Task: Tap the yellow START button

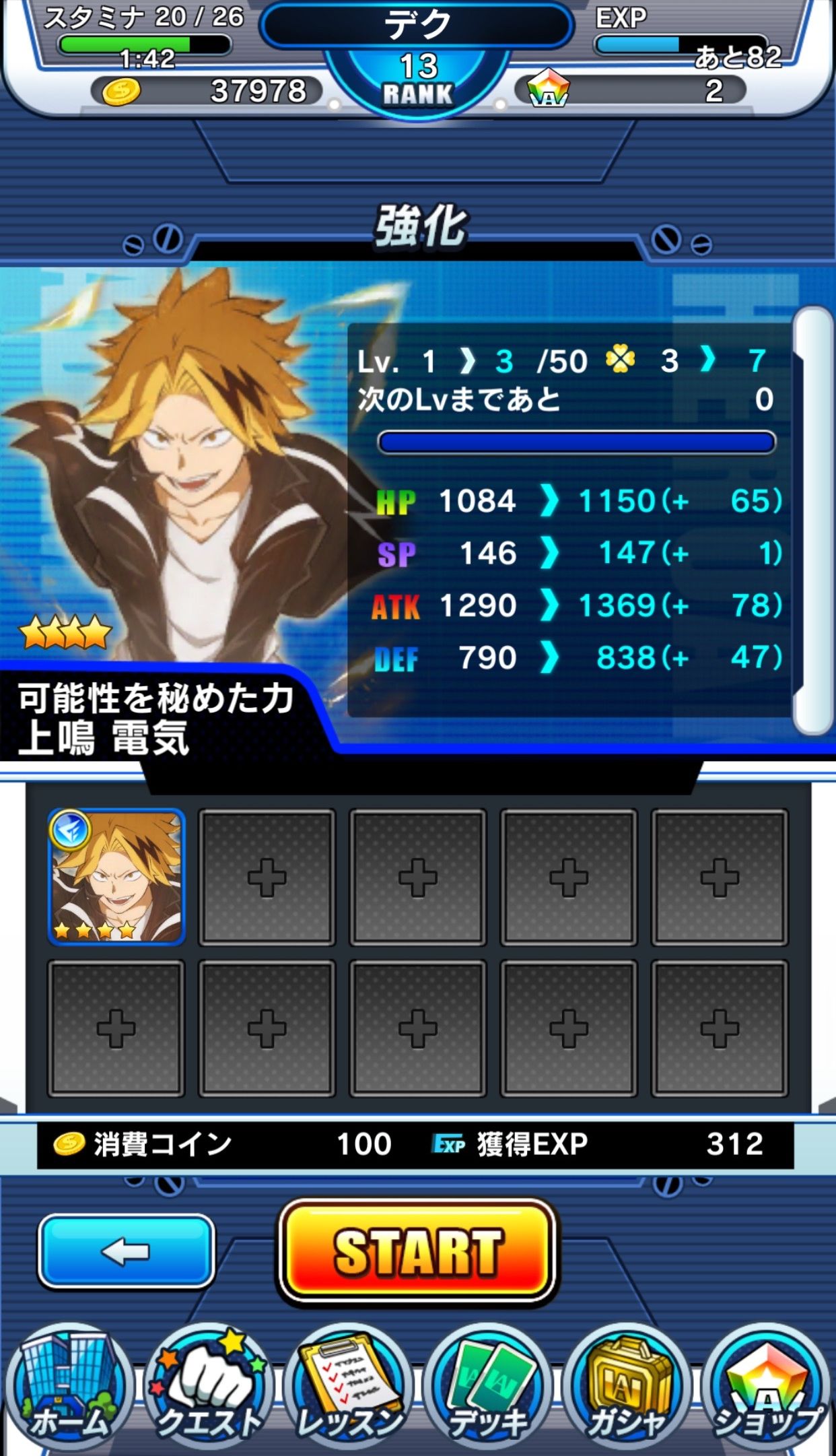Action: click(417, 1251)
